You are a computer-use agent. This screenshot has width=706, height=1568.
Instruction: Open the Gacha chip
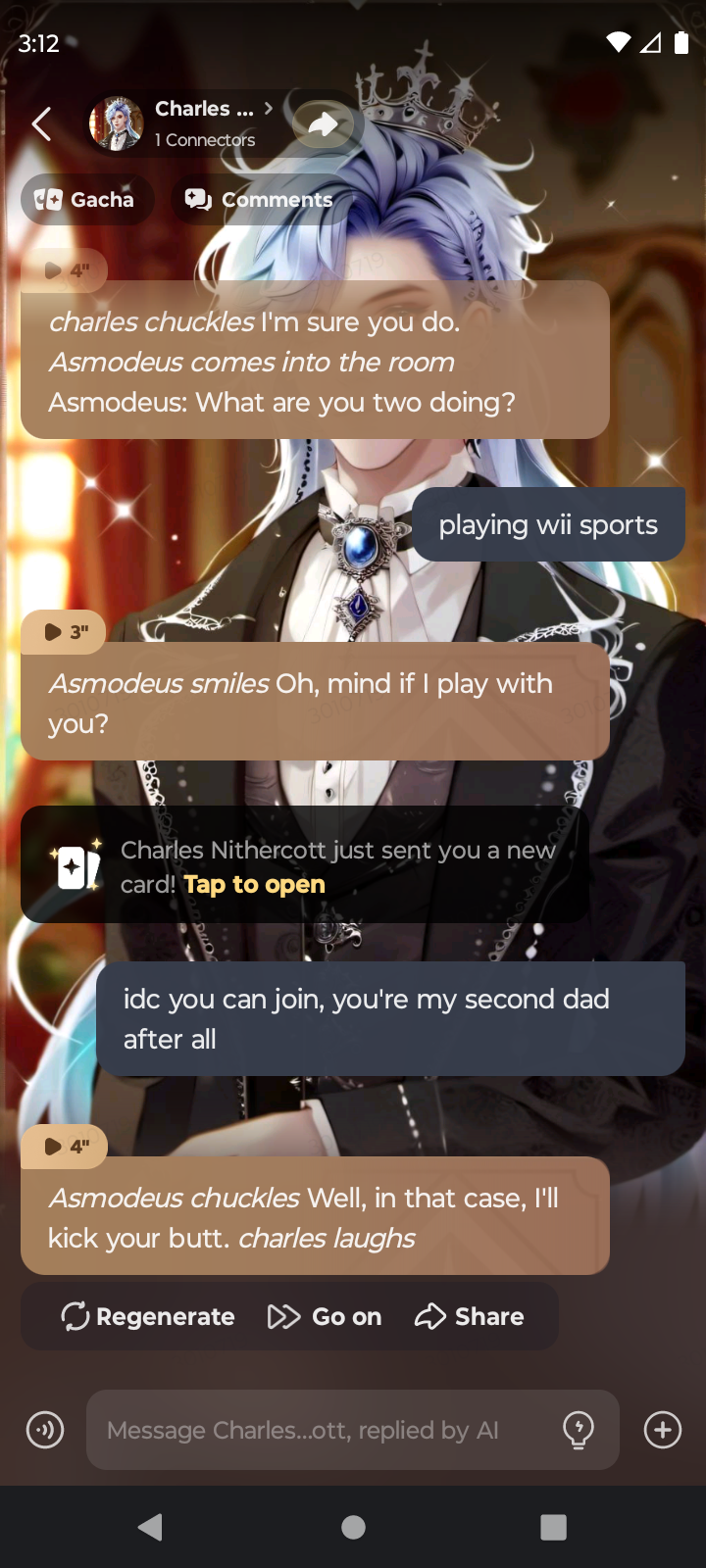(86, 200)
